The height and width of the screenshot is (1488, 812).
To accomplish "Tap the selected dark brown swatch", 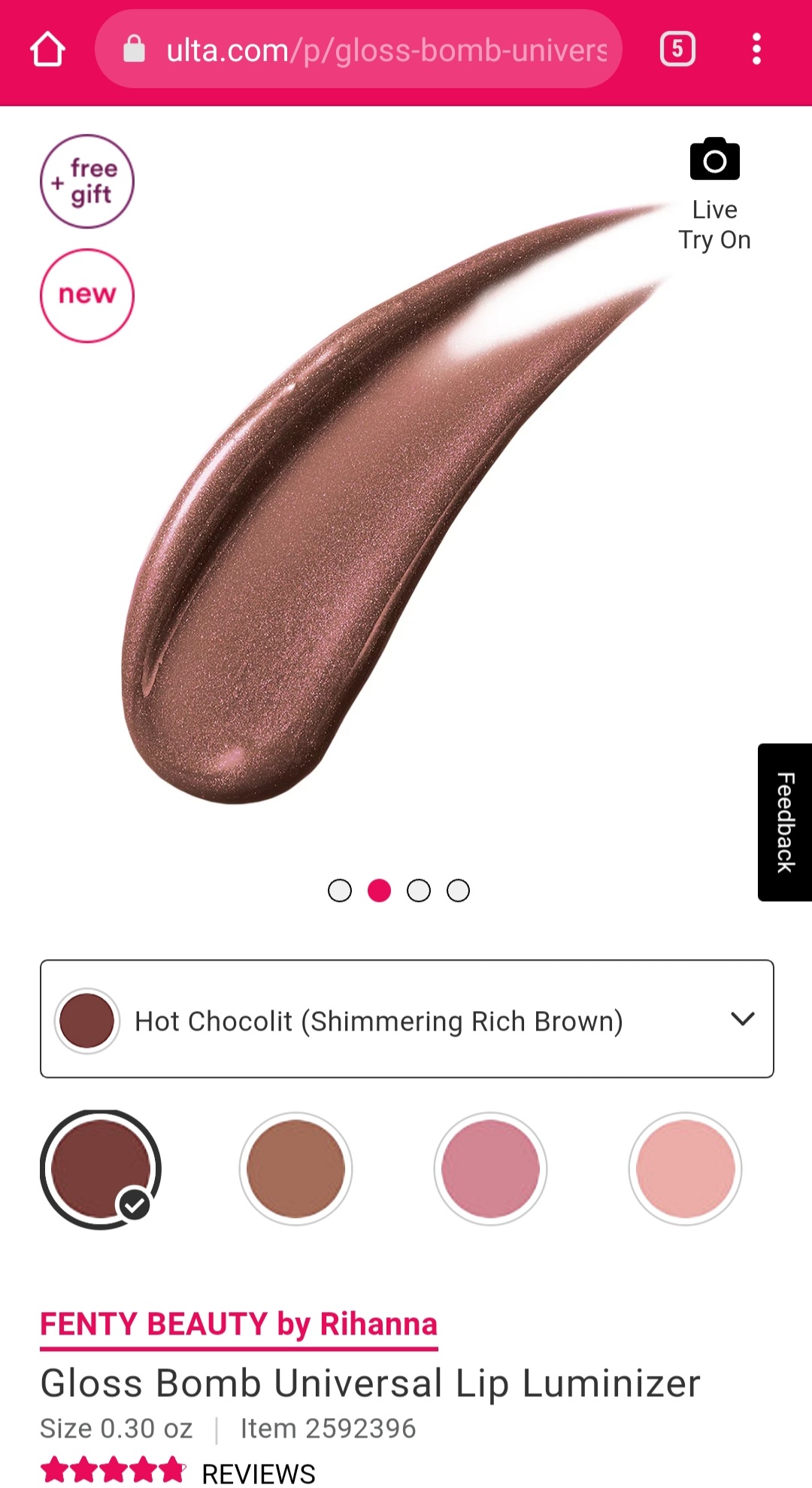I will coord(100,1168).
